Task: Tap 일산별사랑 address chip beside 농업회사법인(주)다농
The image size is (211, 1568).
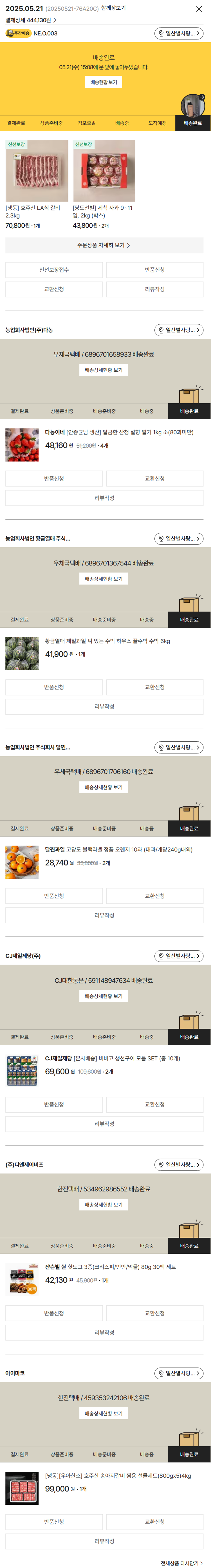Action: (179, 331)
